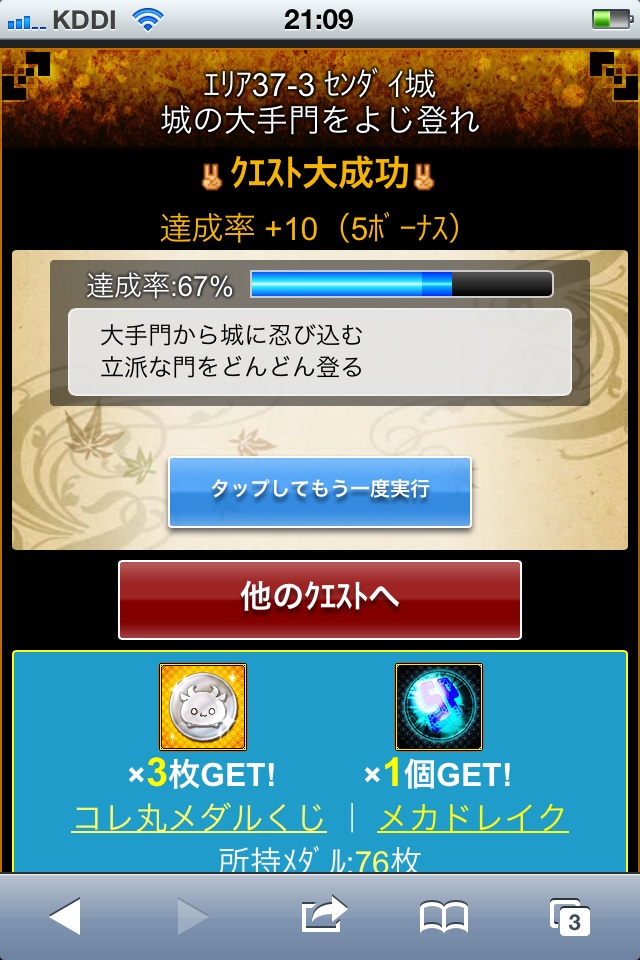Tap the blue mecha item icon

pos(438,708)
